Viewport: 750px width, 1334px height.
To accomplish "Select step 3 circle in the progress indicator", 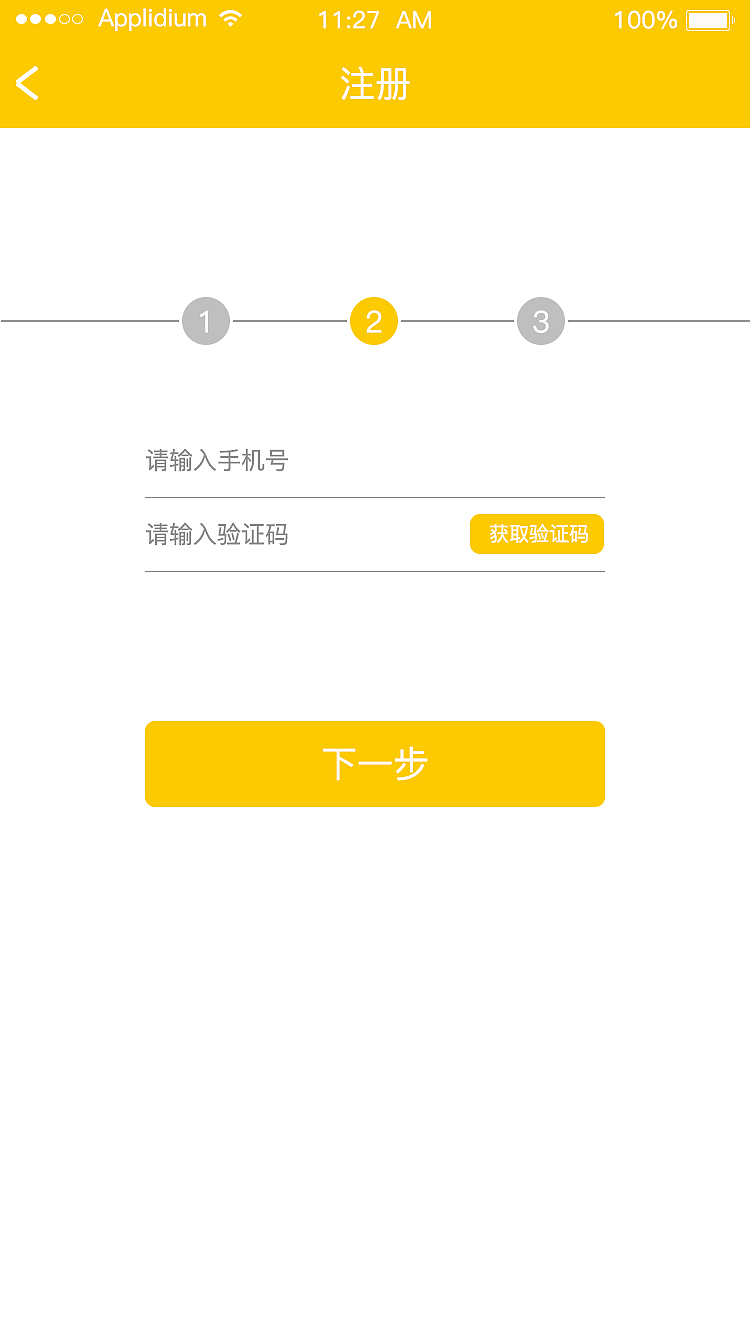I will pyautogui.click(x=540, y=321).
